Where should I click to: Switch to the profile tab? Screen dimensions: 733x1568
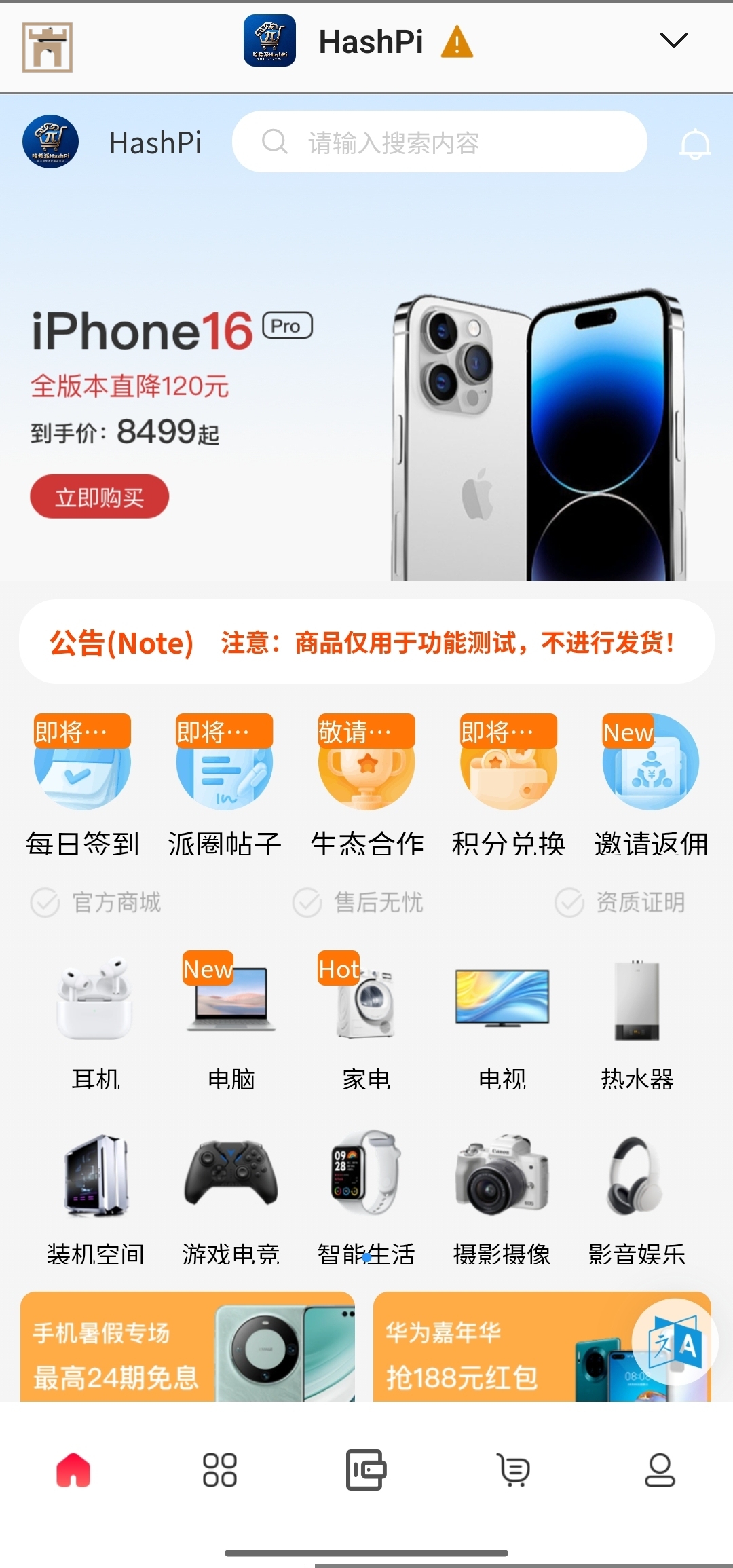coord(660,1470)
